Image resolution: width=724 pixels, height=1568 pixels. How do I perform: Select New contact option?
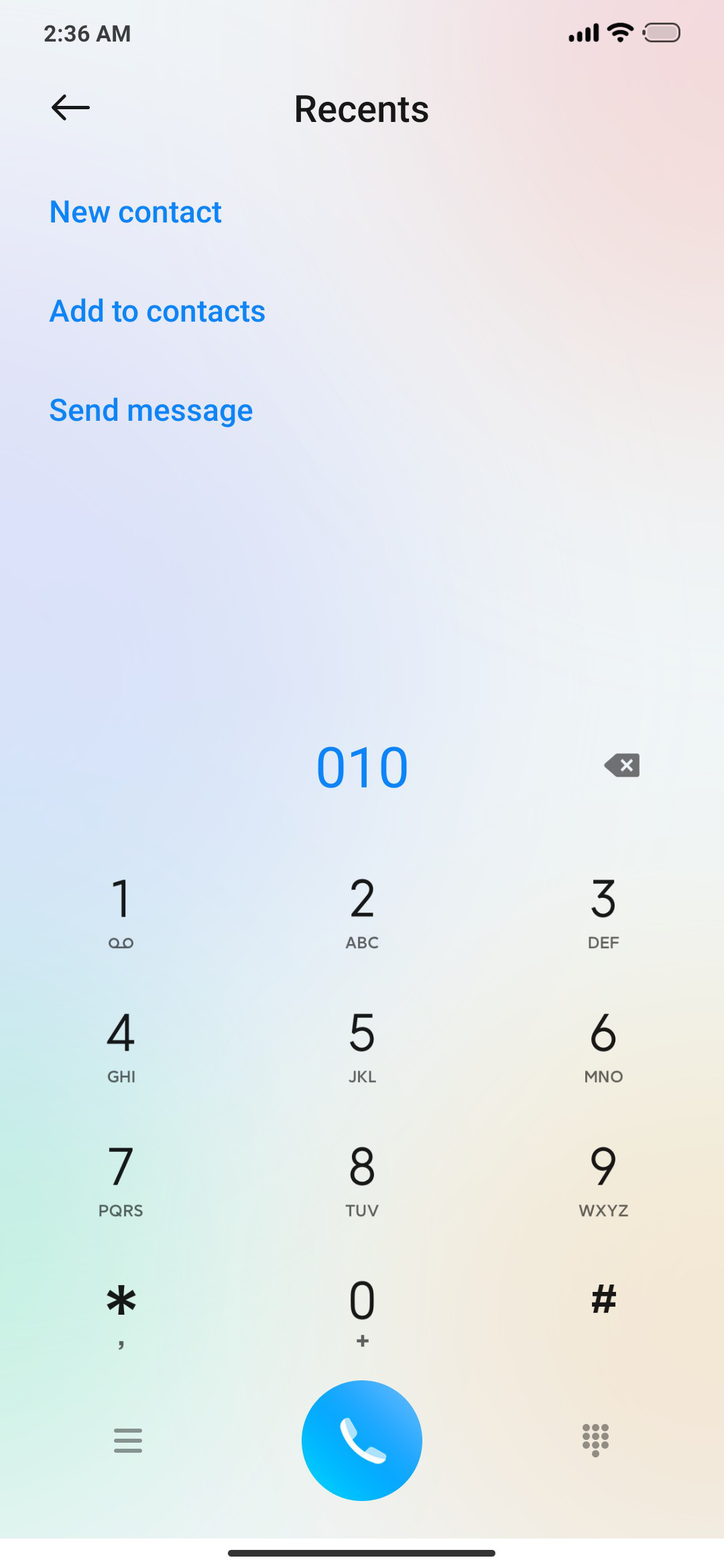[x=135, y=212]
